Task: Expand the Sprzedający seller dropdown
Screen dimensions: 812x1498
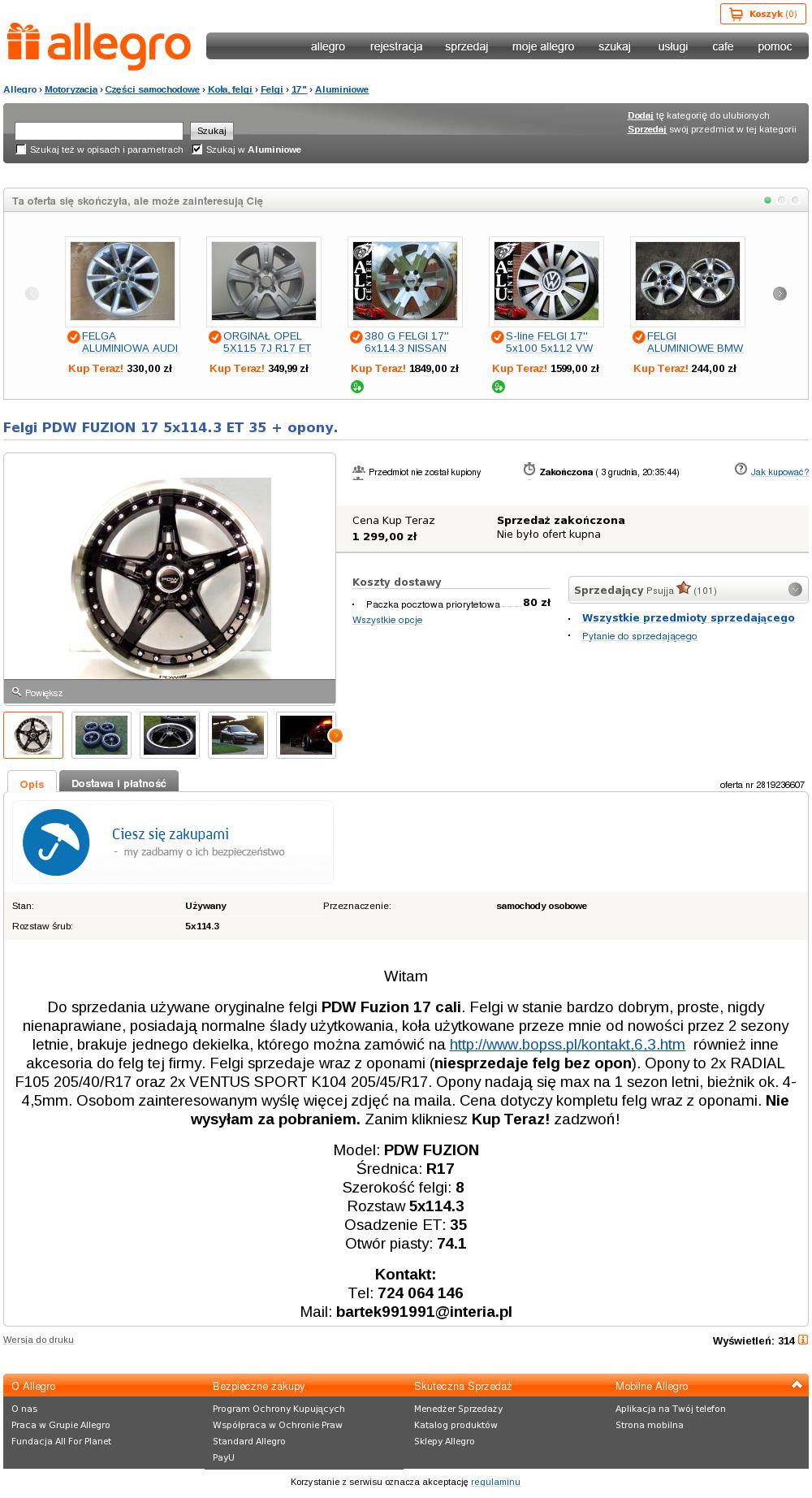Action: [795, 590]
